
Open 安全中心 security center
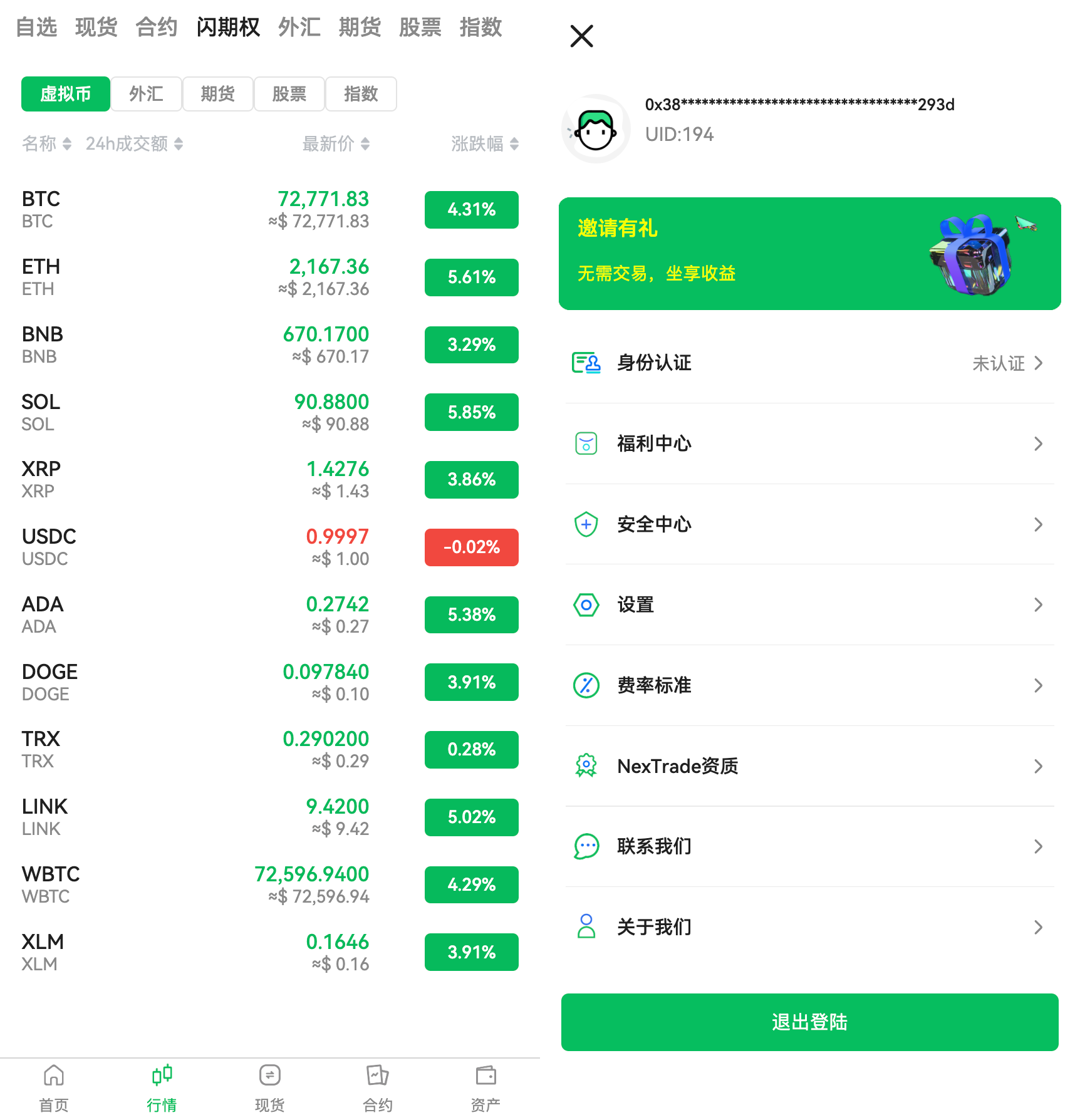[809, 524]
